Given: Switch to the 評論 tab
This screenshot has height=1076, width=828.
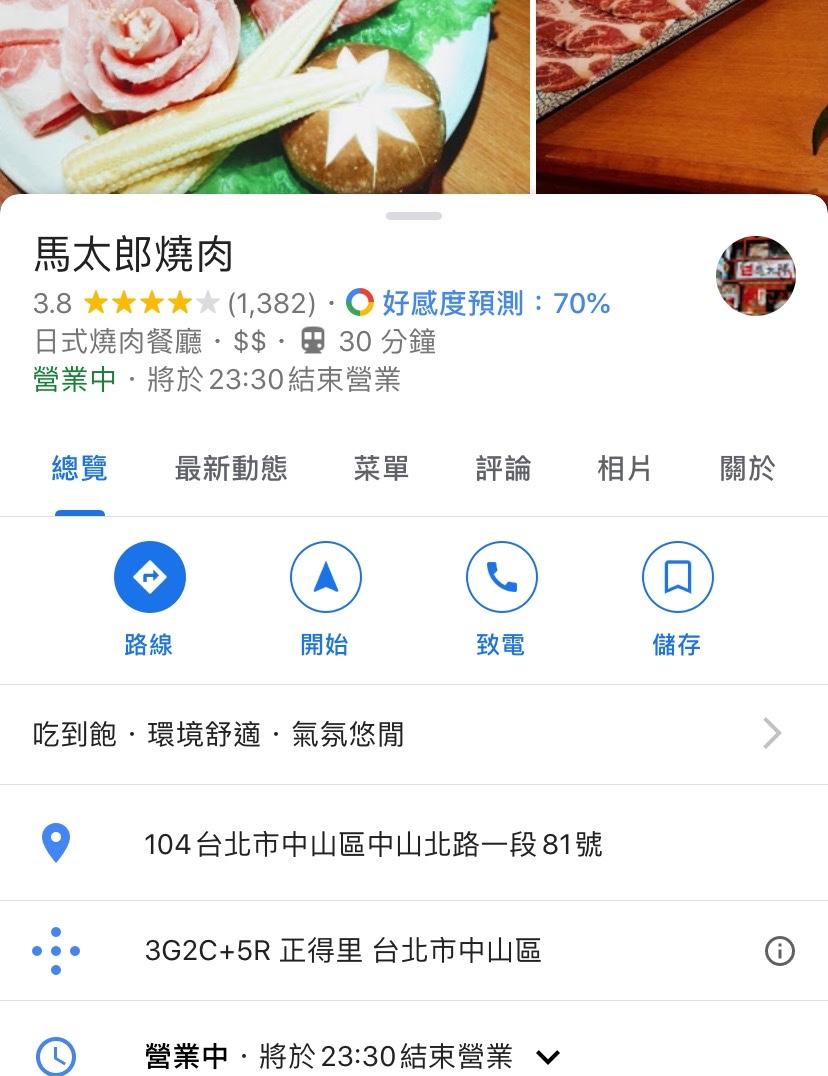Looking at the screenshot, I should pyautogui.click(x=503, y=469).
